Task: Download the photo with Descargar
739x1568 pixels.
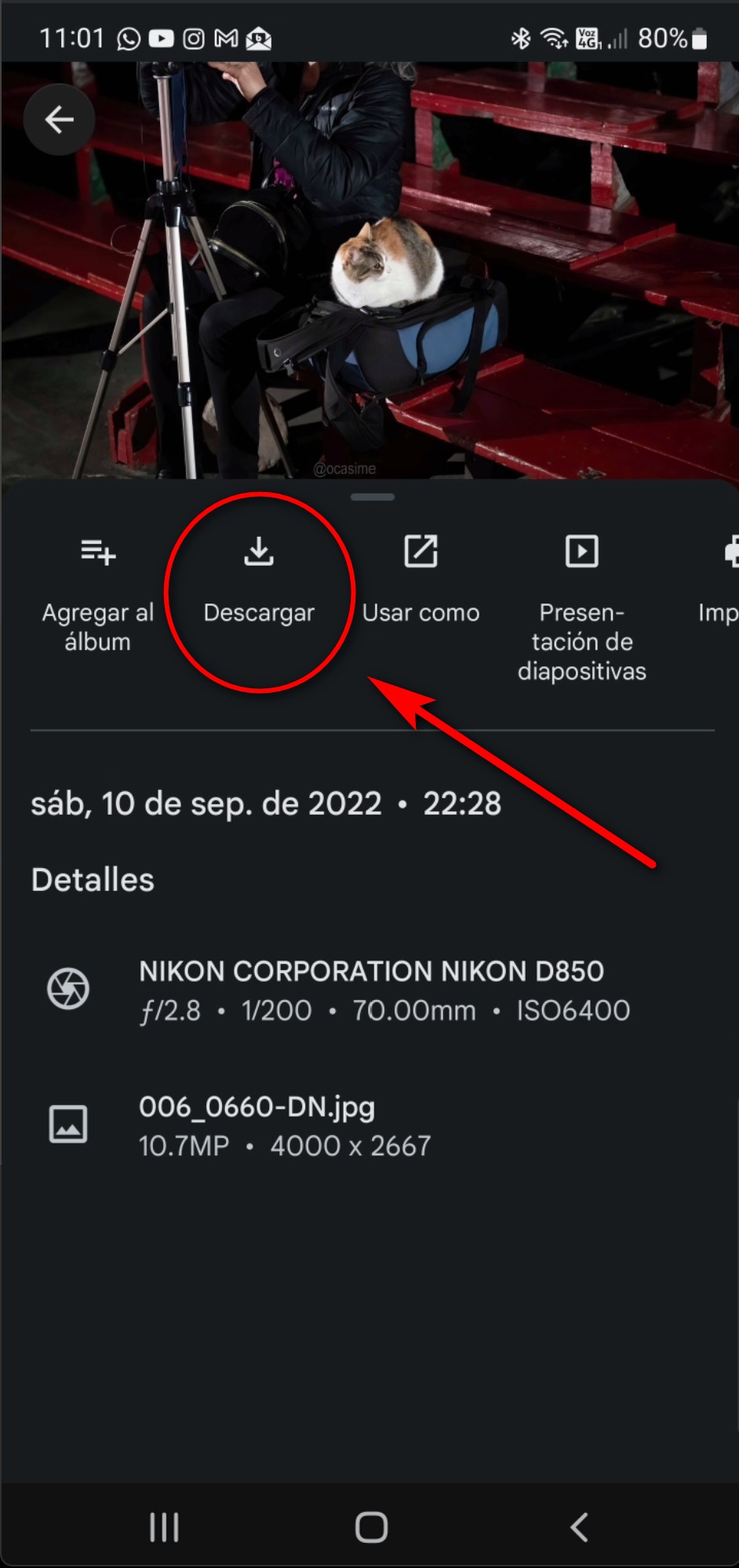Action: click(x=259, y=581)
